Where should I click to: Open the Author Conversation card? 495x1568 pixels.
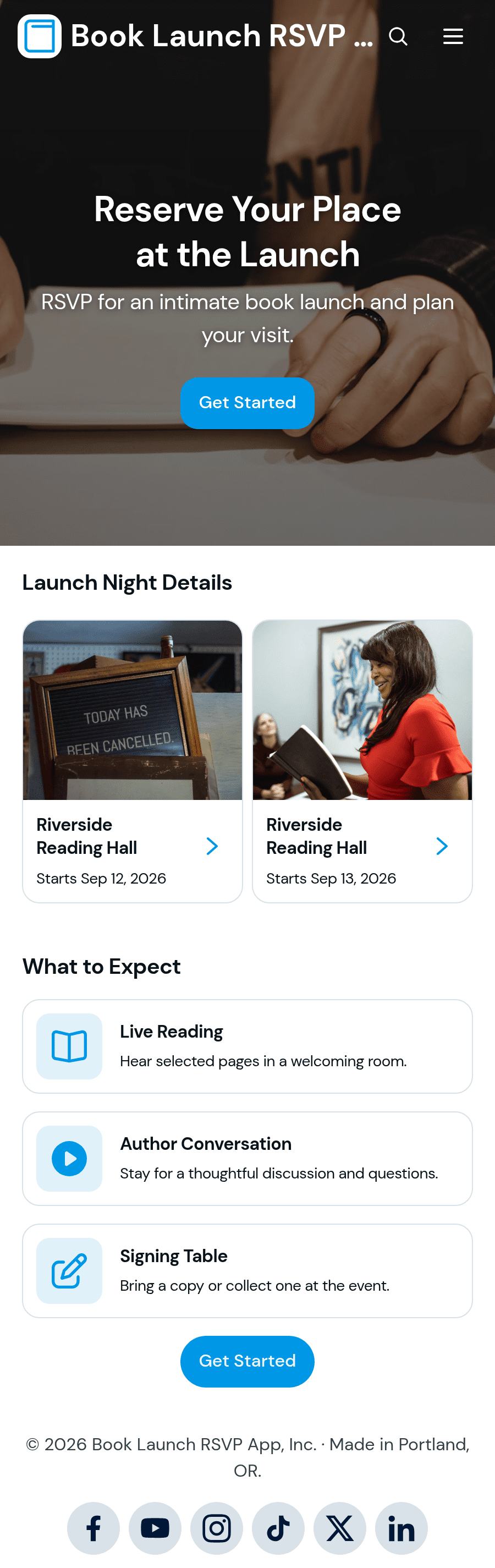point(247,1158)
